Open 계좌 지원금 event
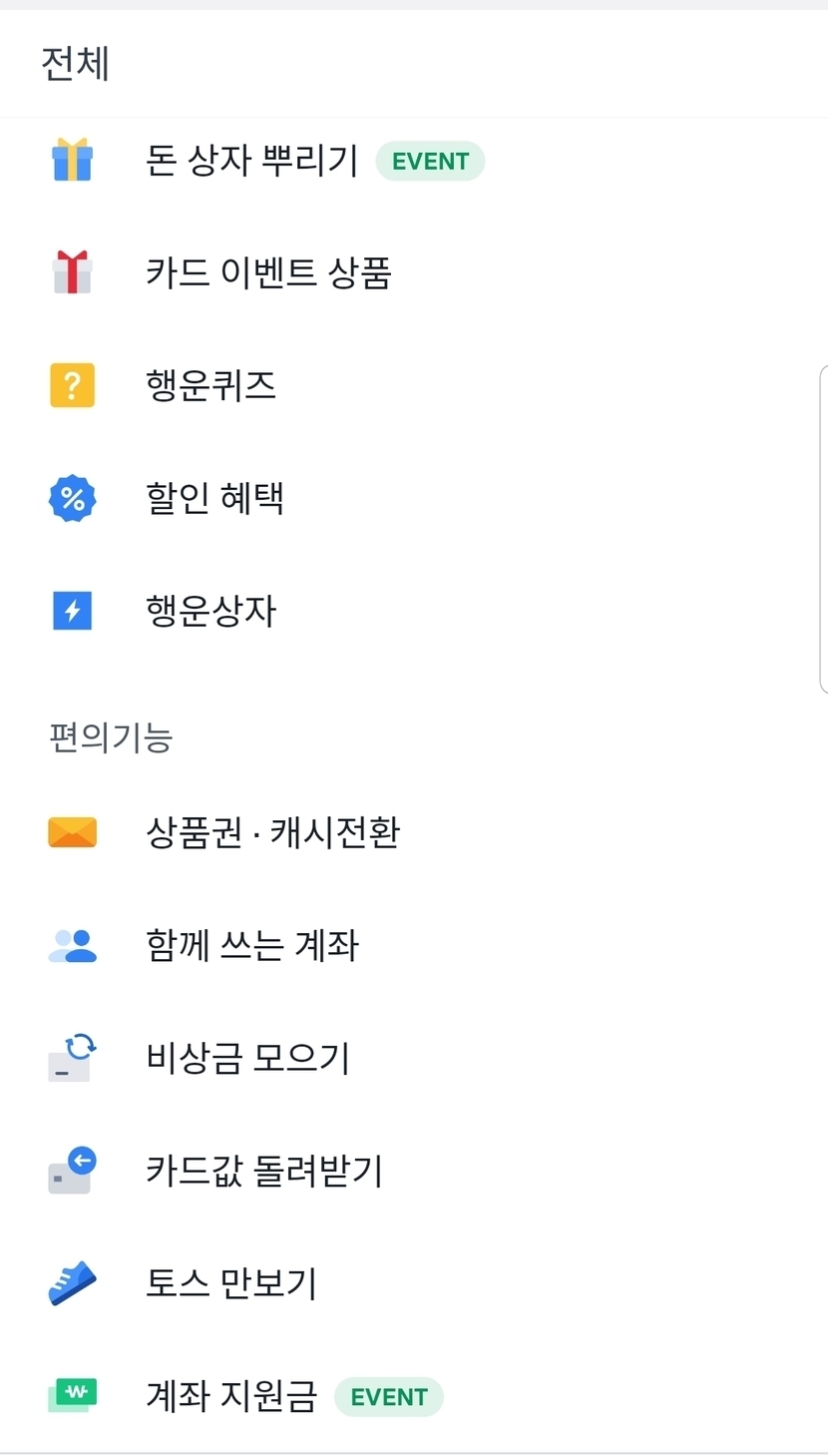This screenshot has width=828, height=1456. [x=231, y=1396]
